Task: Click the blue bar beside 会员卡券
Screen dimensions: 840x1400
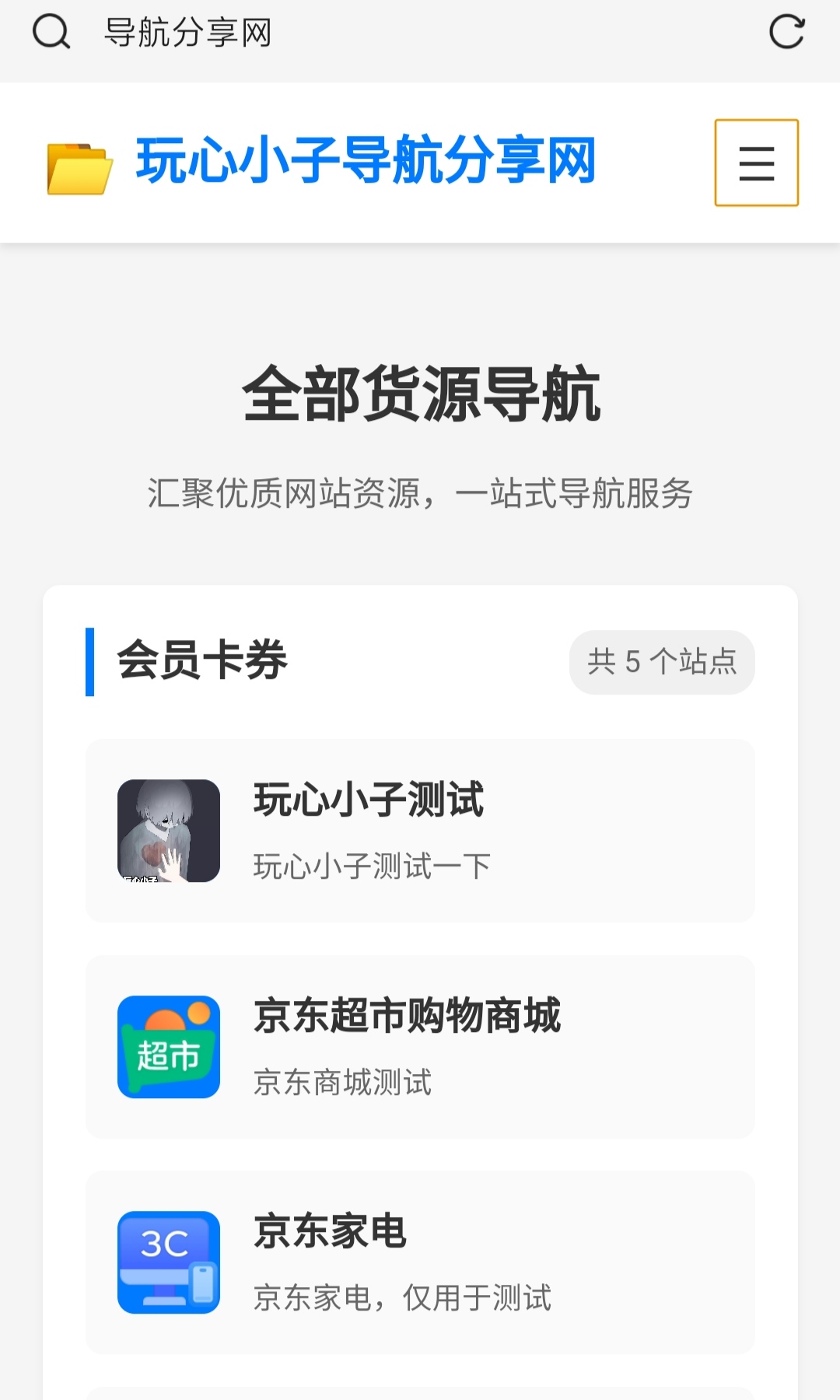Action: point(91,663)
